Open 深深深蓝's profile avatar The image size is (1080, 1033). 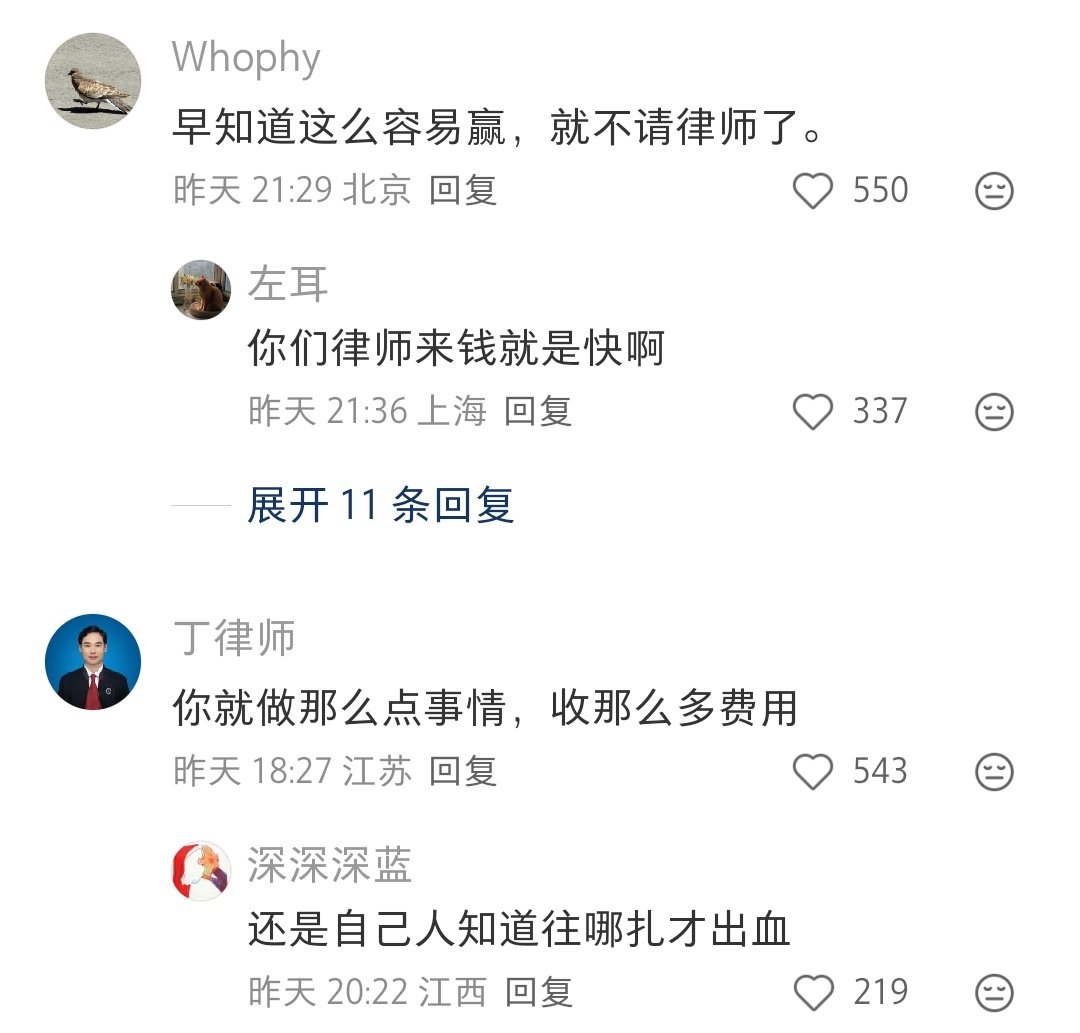pyautogui.click(x=202, y=871)
